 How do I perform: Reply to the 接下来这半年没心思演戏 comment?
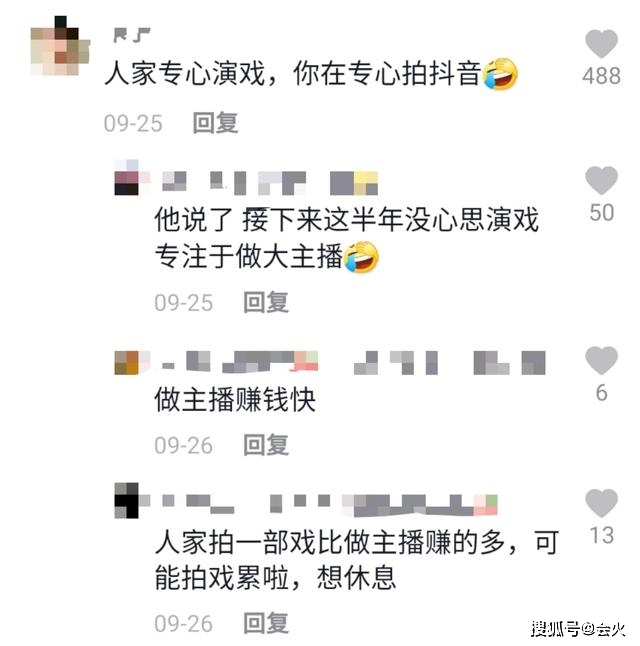coord(266,302)
